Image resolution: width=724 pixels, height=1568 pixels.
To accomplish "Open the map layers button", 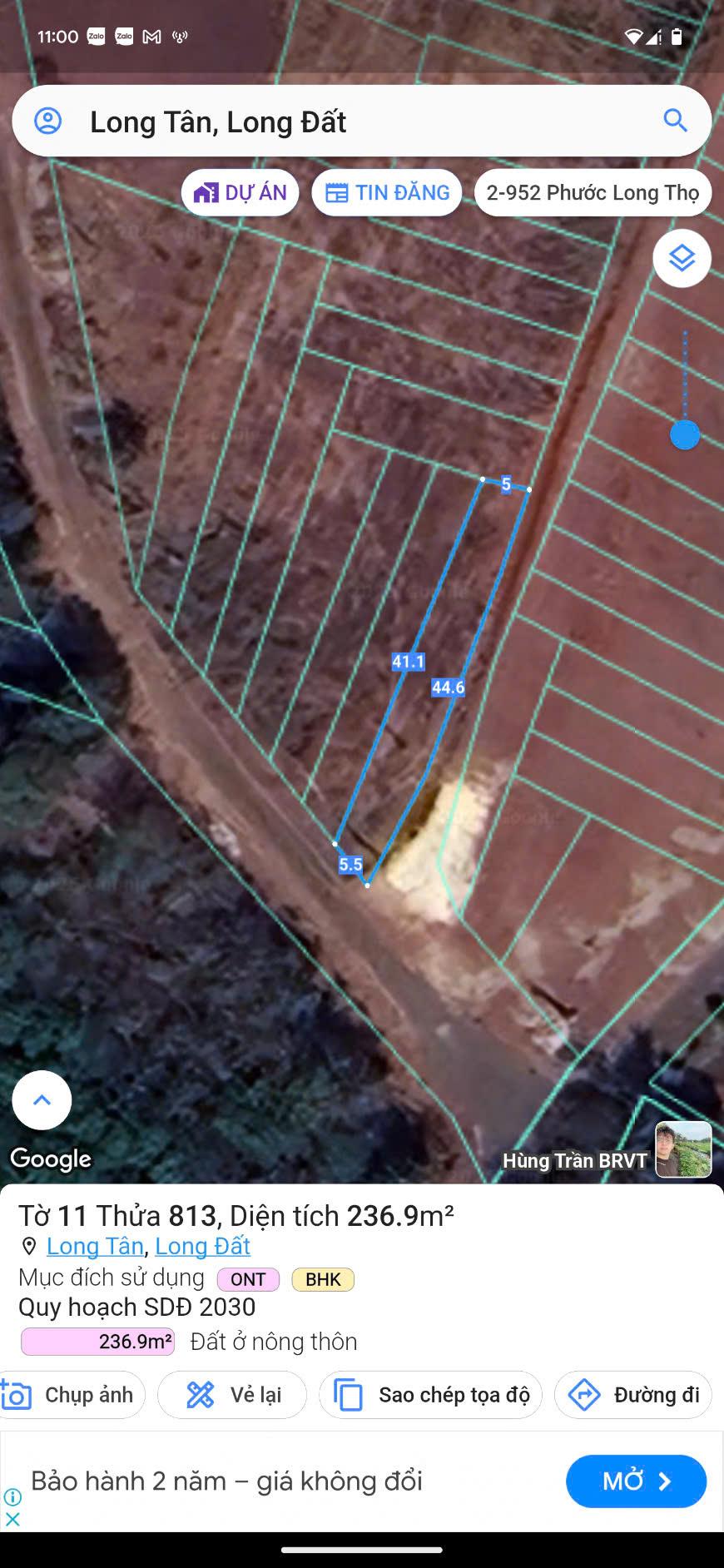I will click(682, 259).
